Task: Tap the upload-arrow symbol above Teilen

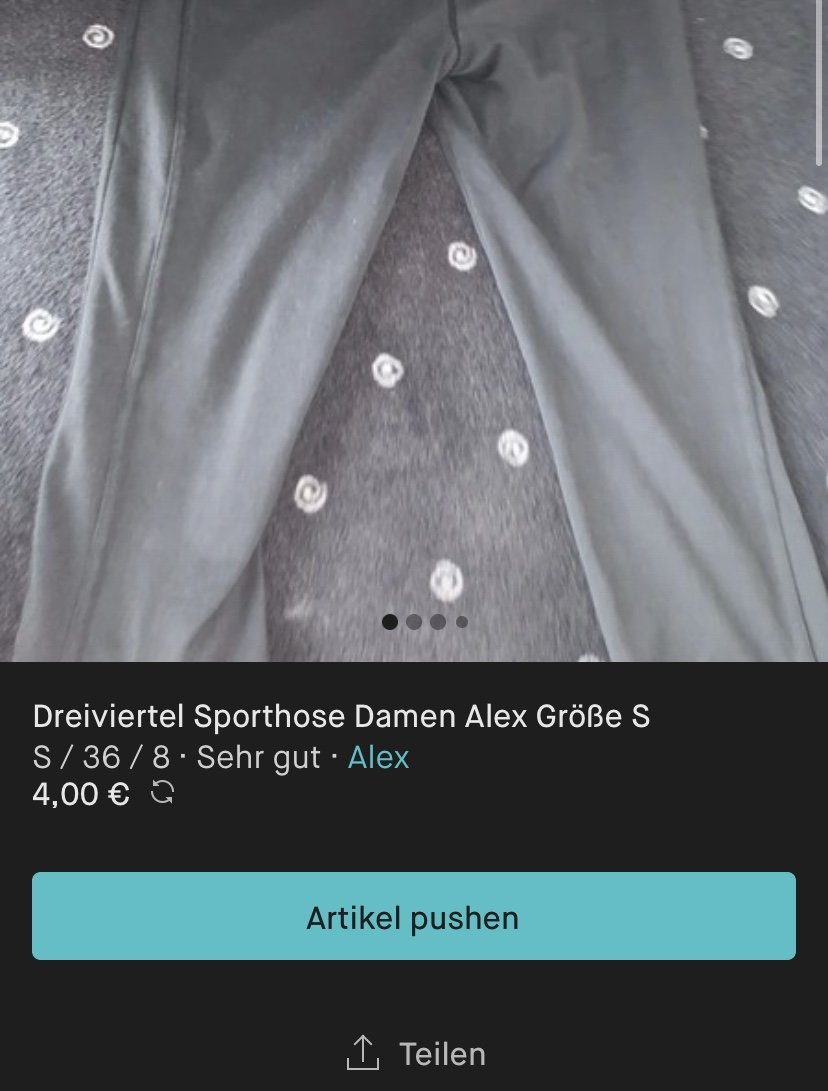Action: 363,1053
